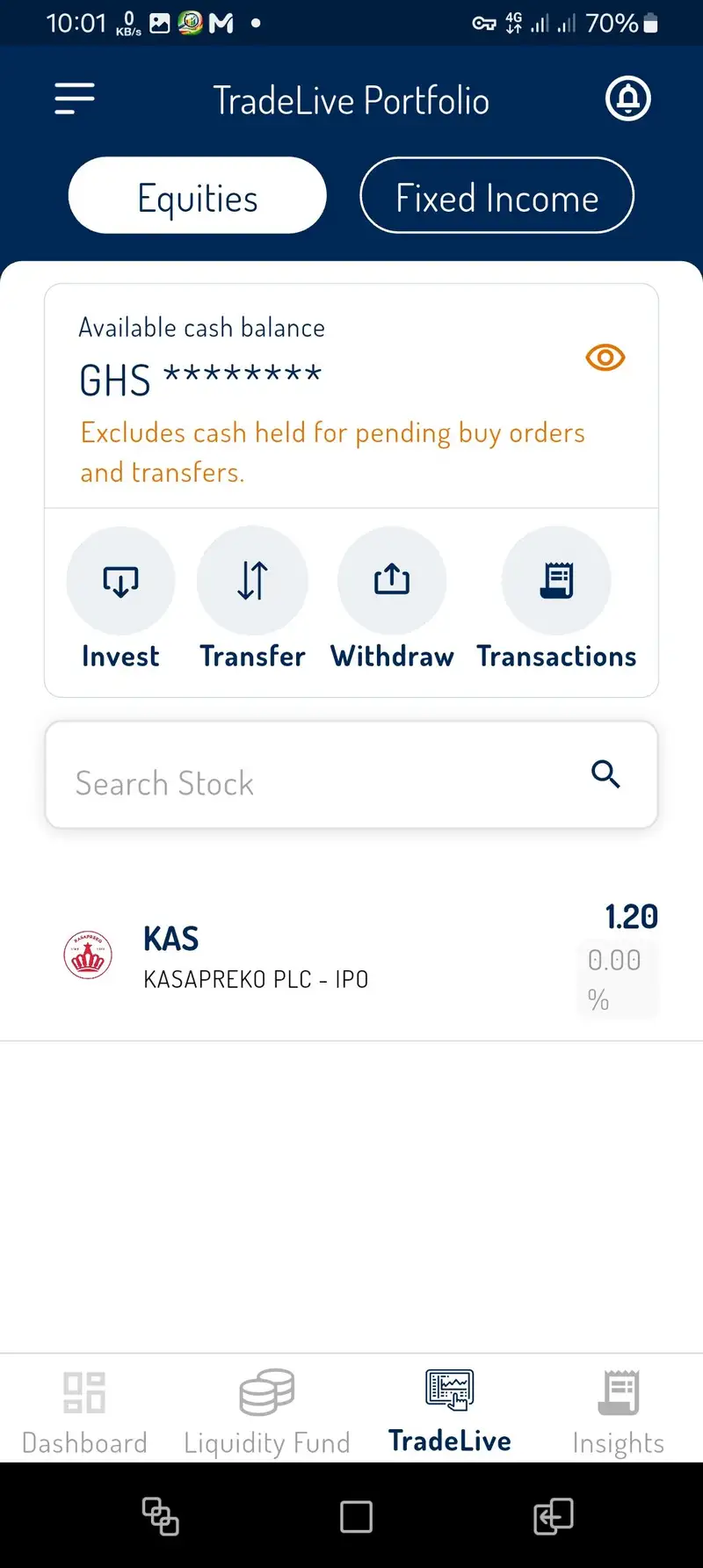The image size is (703, 1568).
Task: Tap the Invest button
Action: click(120, 599)
